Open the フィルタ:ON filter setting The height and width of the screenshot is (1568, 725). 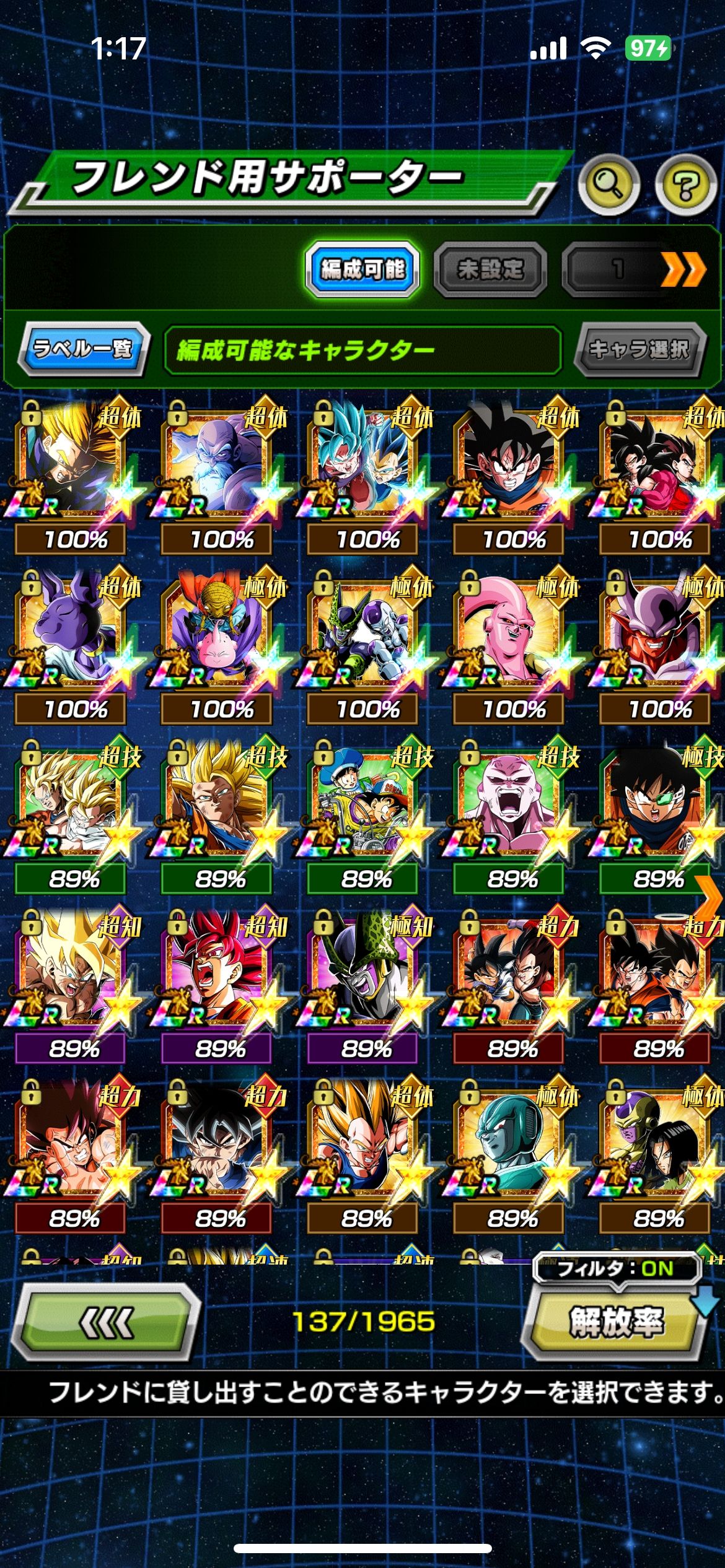pos(616,1269)
